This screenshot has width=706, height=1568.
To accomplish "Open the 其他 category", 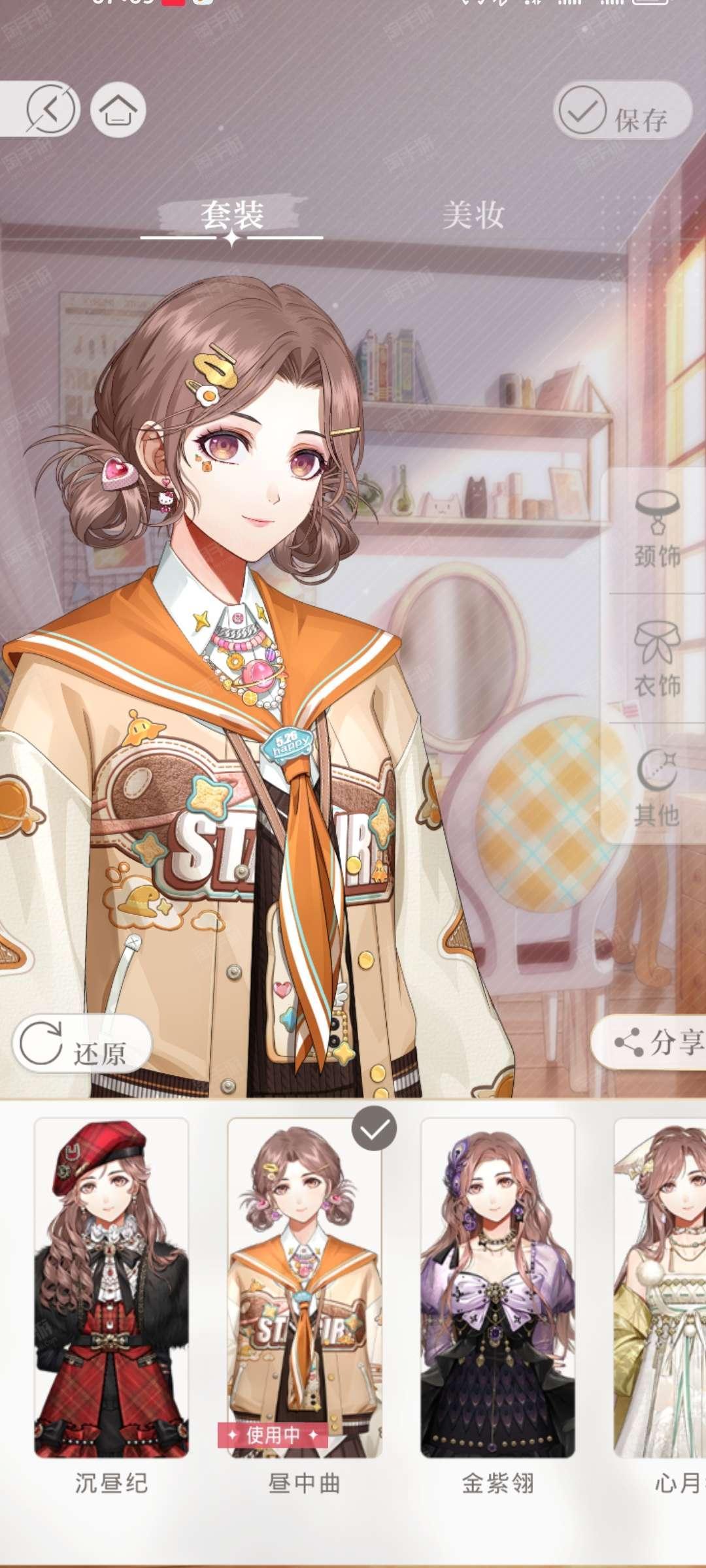I will (657, 787).
